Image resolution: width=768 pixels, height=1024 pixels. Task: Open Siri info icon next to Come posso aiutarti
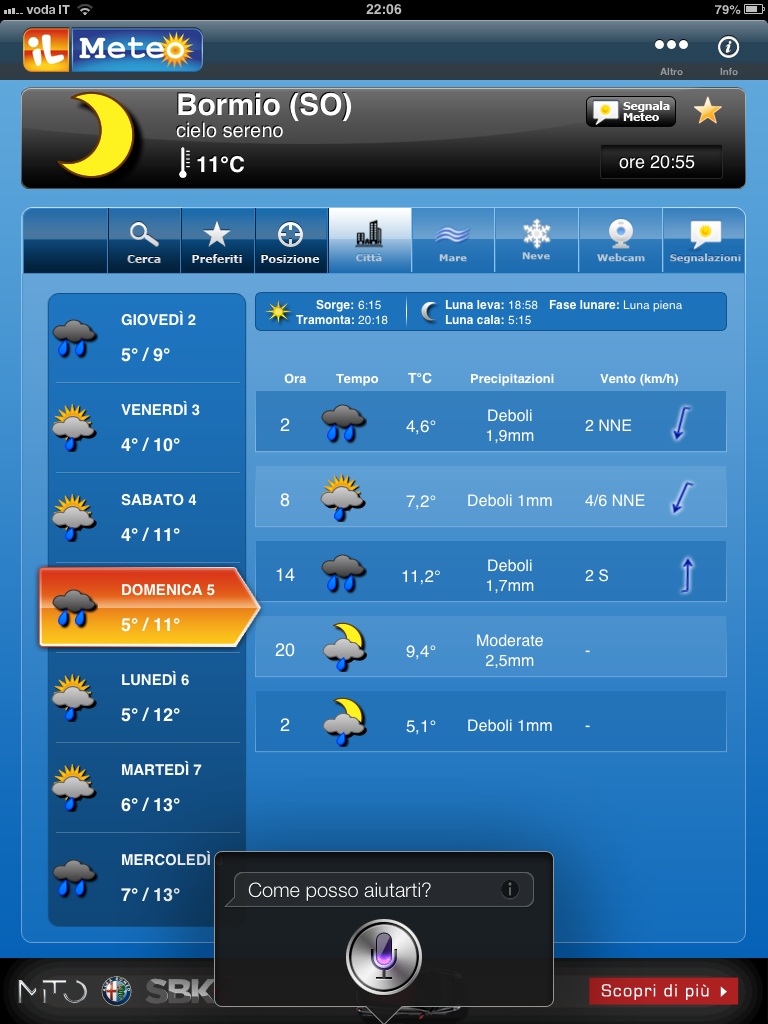pyautogui.click(x=510, y=889)
